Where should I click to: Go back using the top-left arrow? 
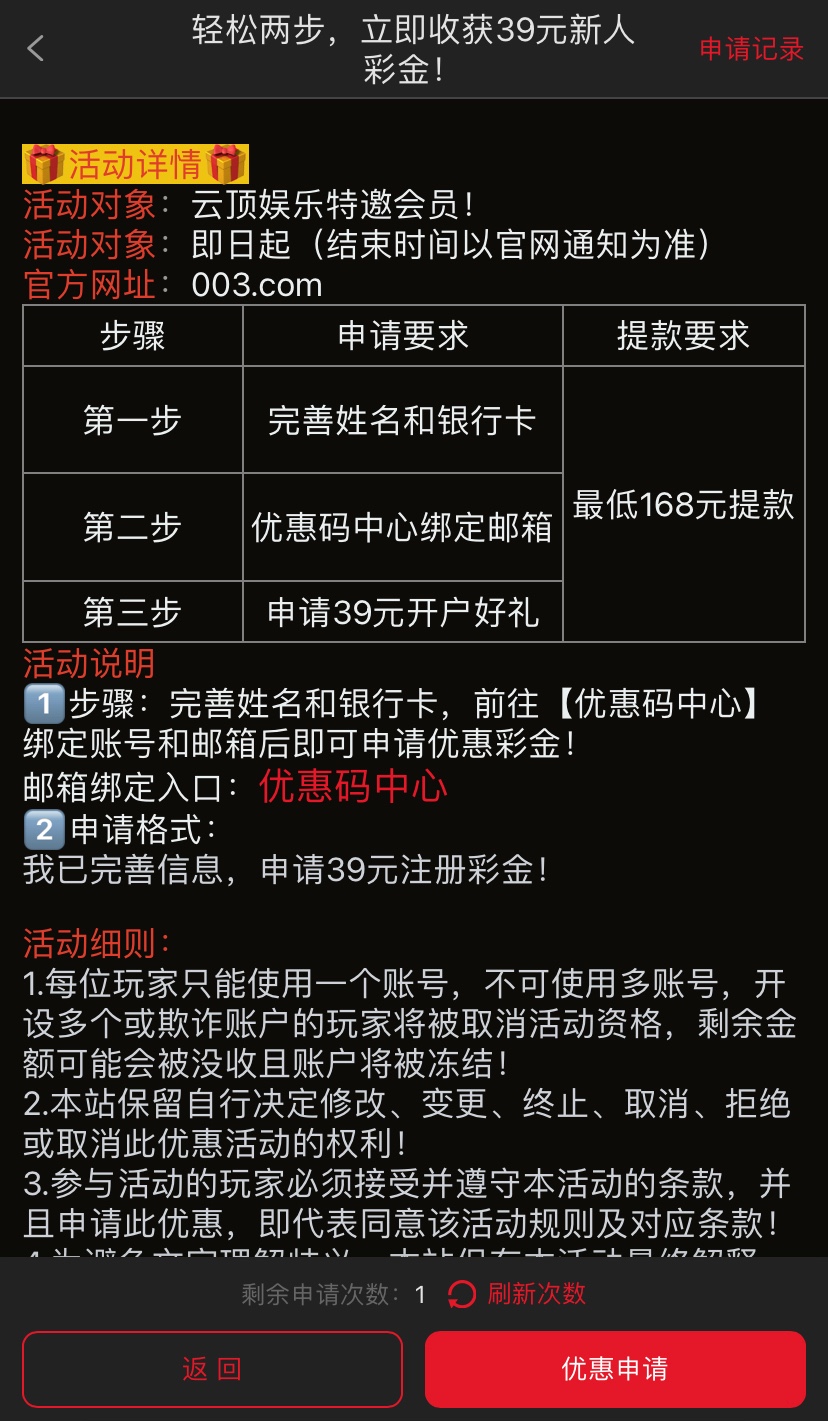pos(36,48)
